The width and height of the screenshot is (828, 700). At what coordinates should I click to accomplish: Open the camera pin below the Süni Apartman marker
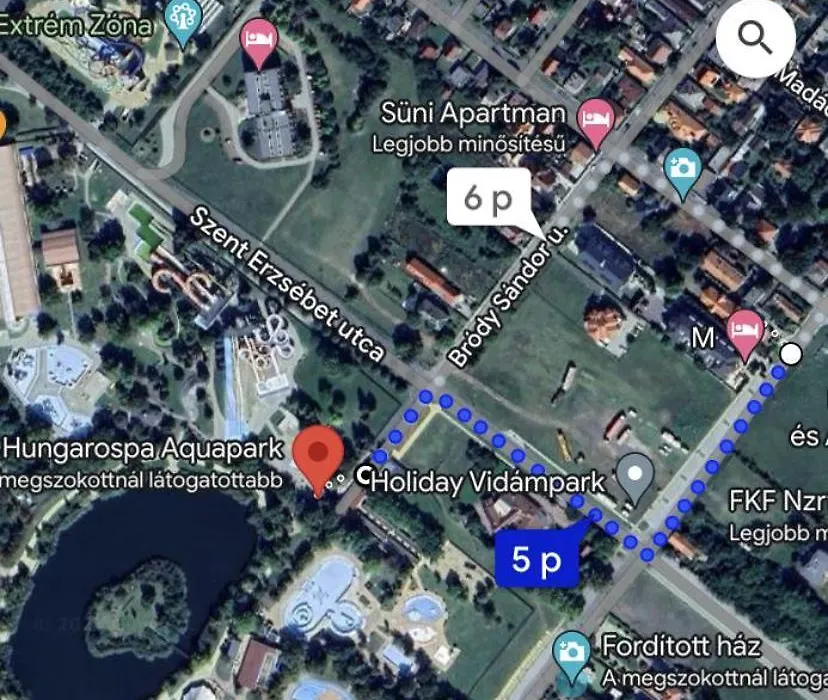pos(683,167)
